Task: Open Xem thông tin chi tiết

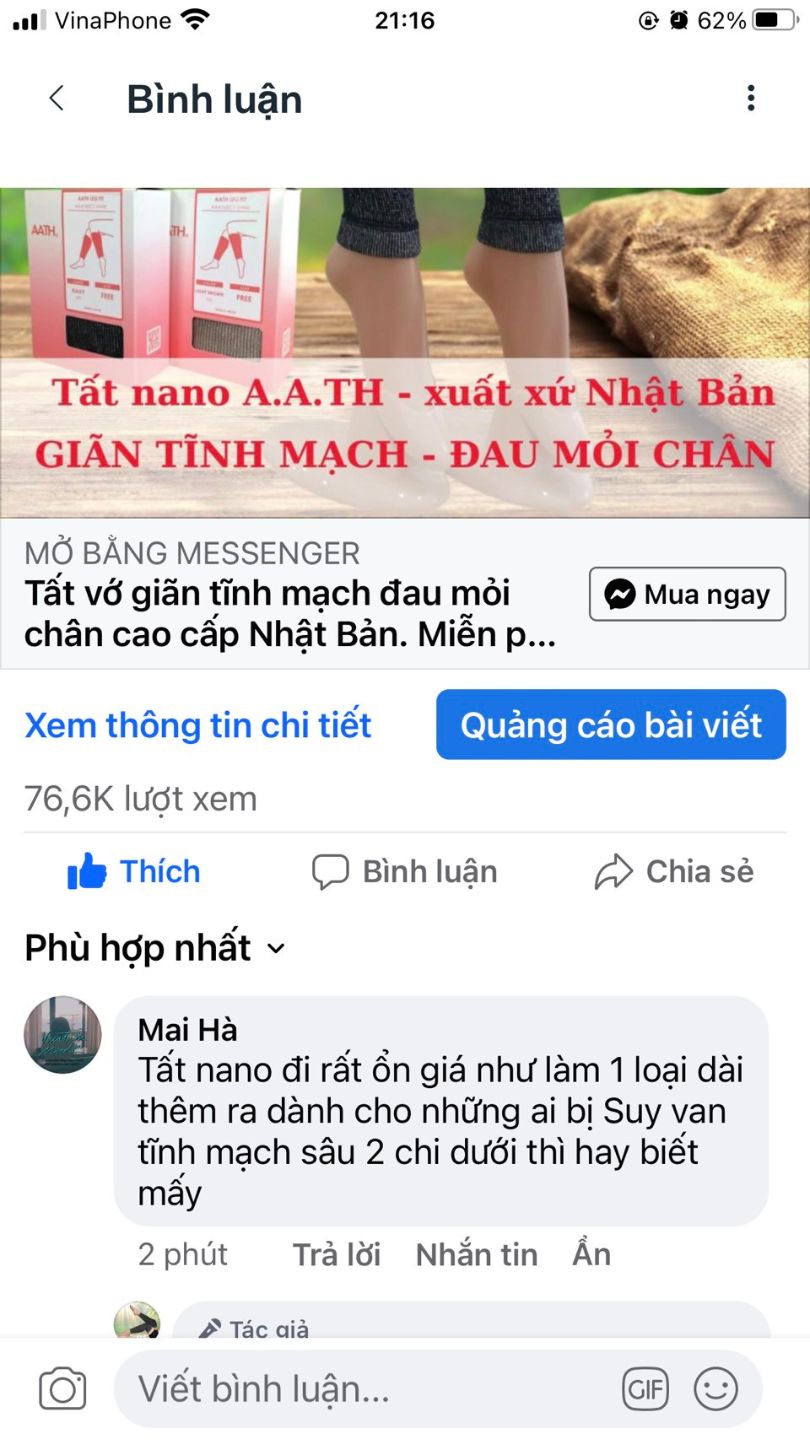Action: pyautogui.click(x=198, y=725)
